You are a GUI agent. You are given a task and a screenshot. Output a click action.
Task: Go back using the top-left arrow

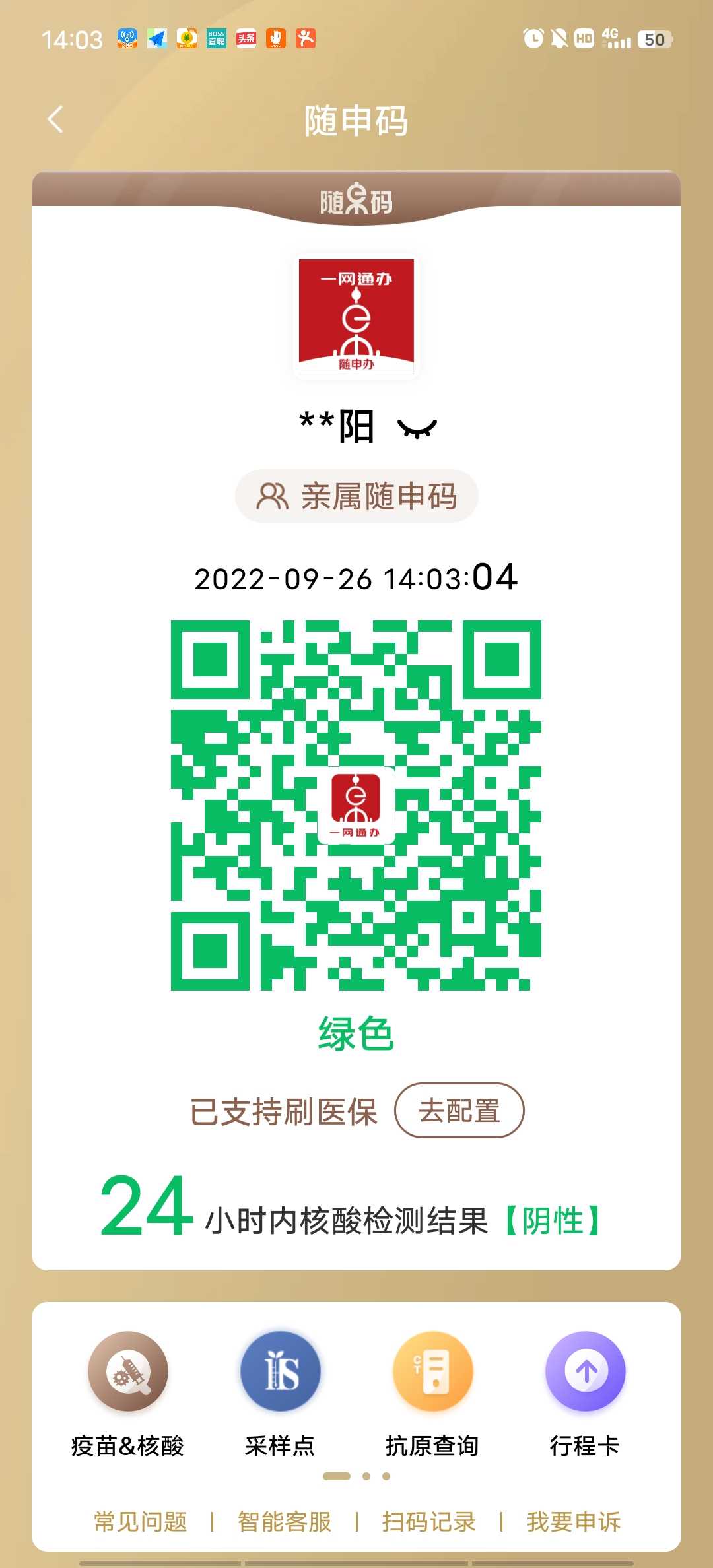pyautogui.click(x=55, y=119)
